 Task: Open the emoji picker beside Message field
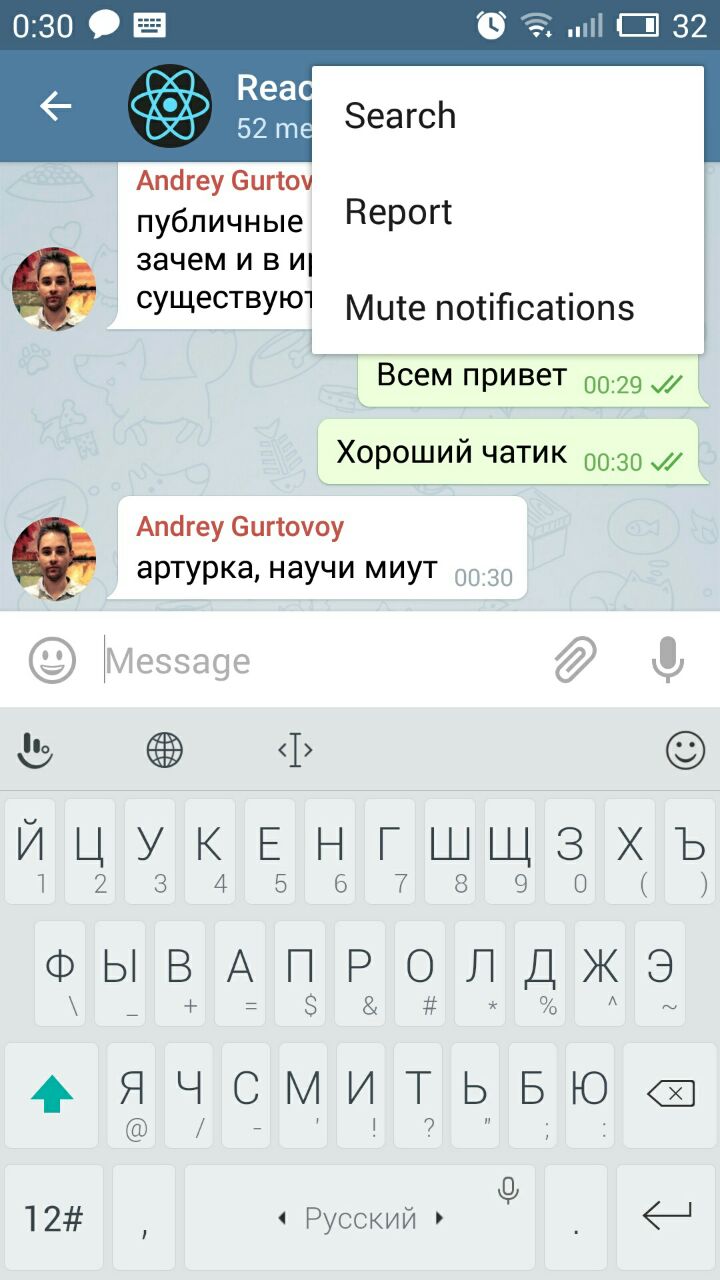[x=52, y=660]
